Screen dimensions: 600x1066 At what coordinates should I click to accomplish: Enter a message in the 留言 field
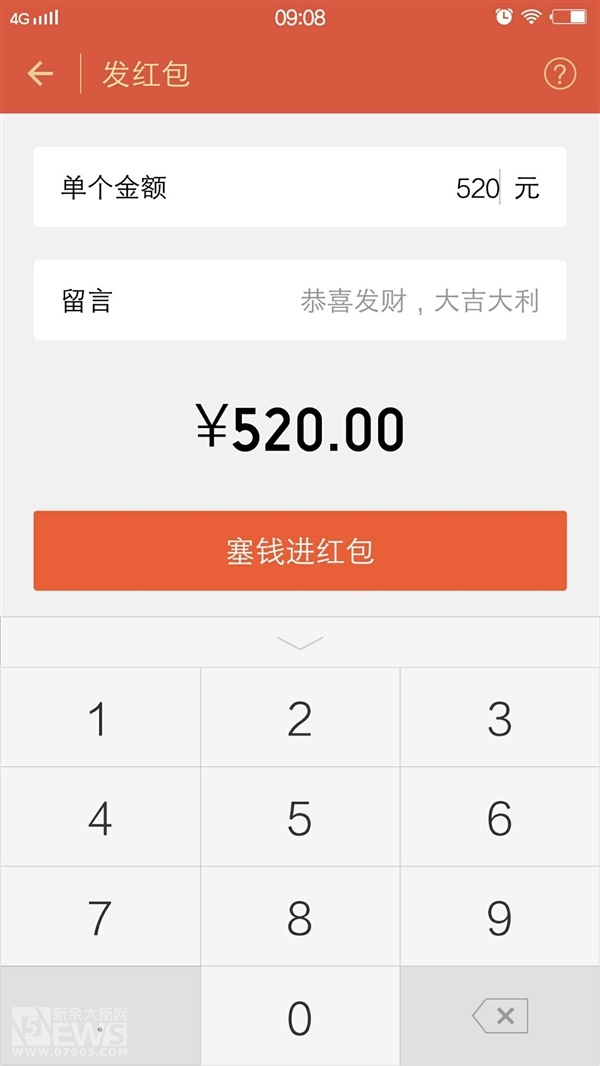coord(300,300)
